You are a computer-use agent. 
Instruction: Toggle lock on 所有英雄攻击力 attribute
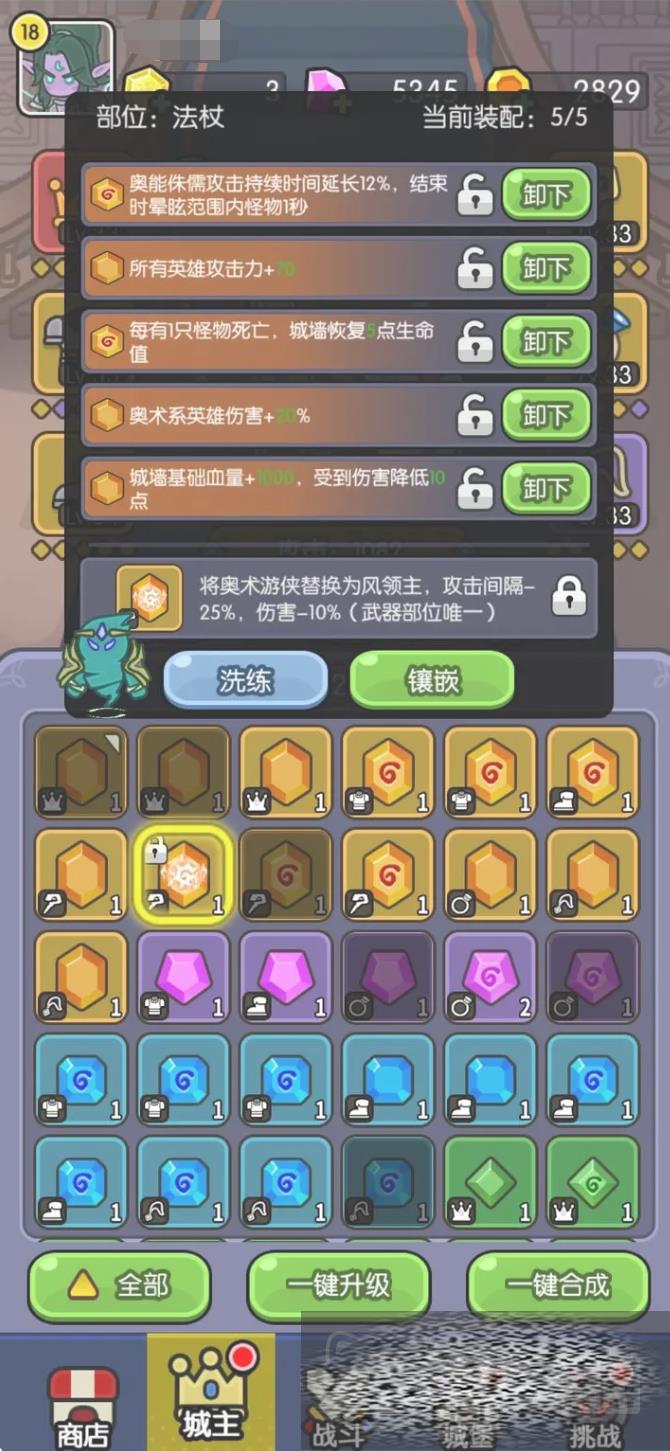(x=476, y=269)
